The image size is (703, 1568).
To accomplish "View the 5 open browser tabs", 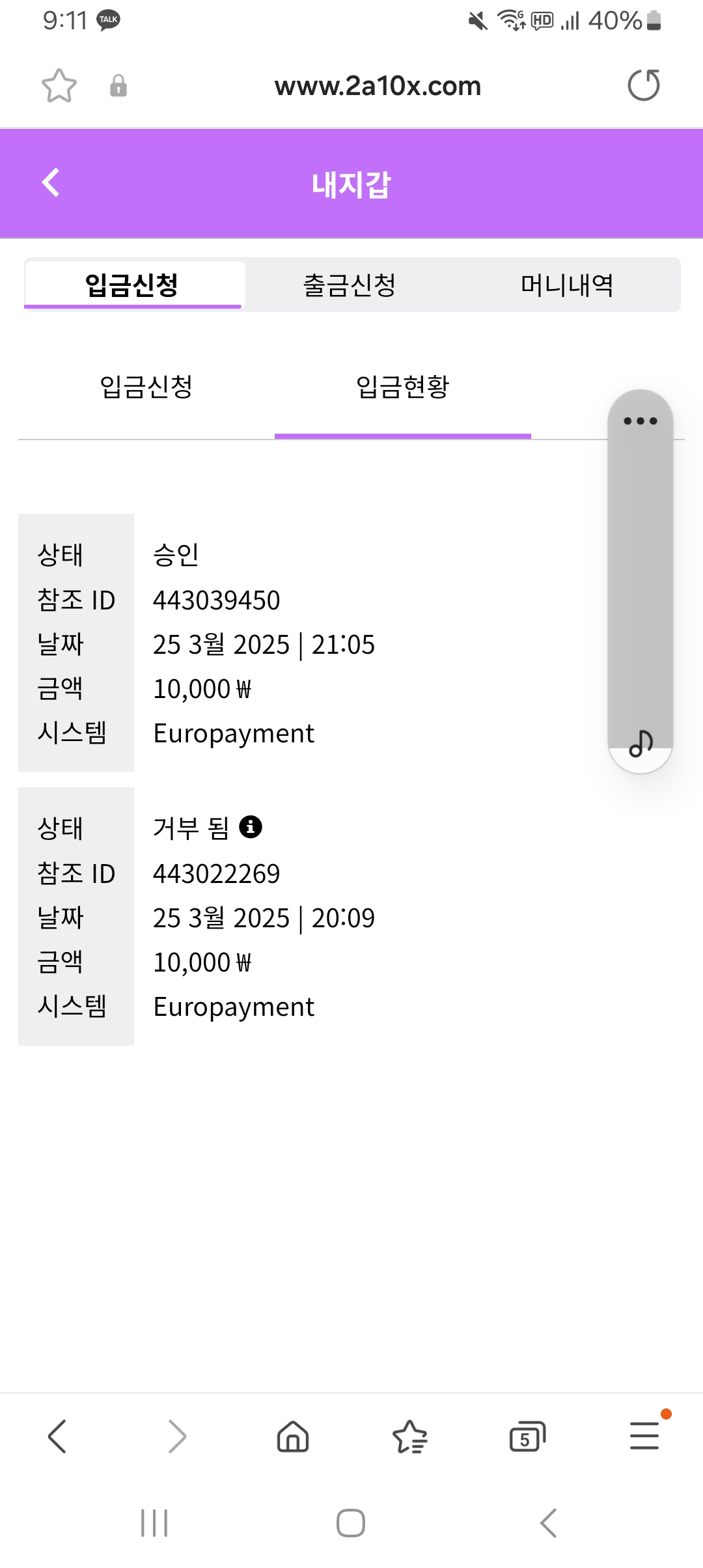I will 527,1436.
